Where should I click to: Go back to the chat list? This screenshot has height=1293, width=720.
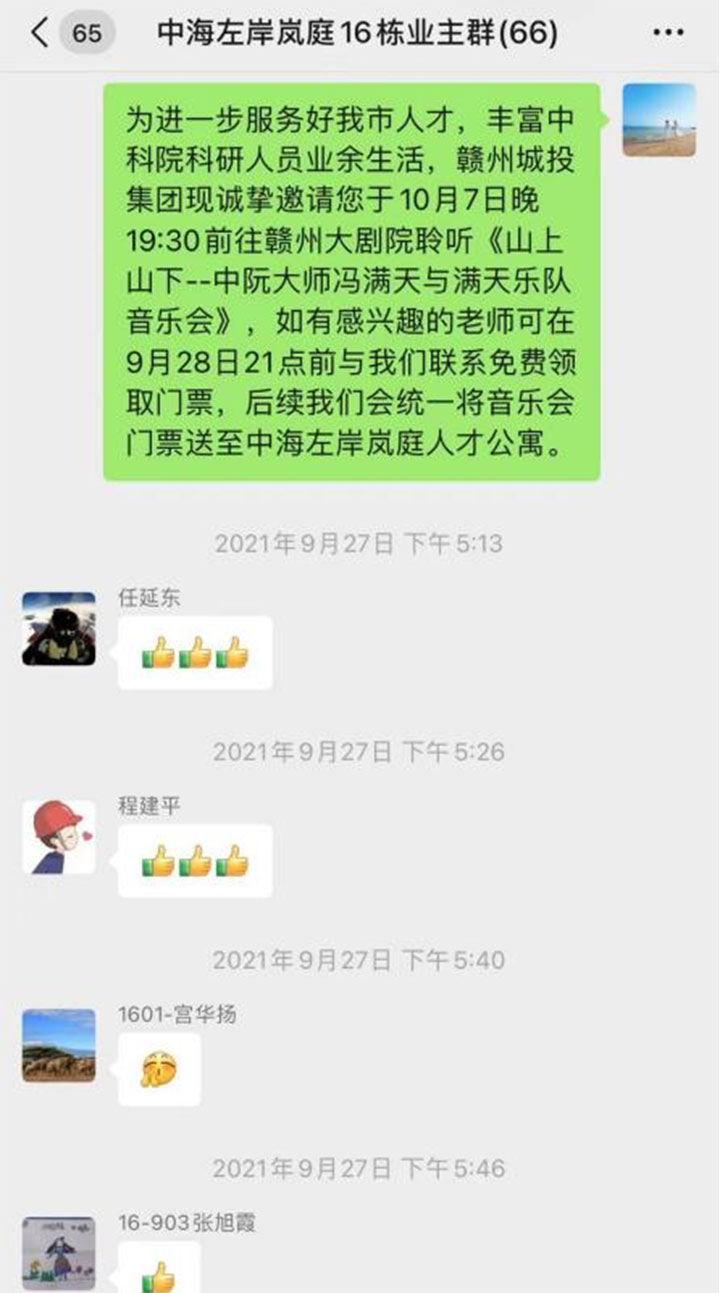[40, 34]
